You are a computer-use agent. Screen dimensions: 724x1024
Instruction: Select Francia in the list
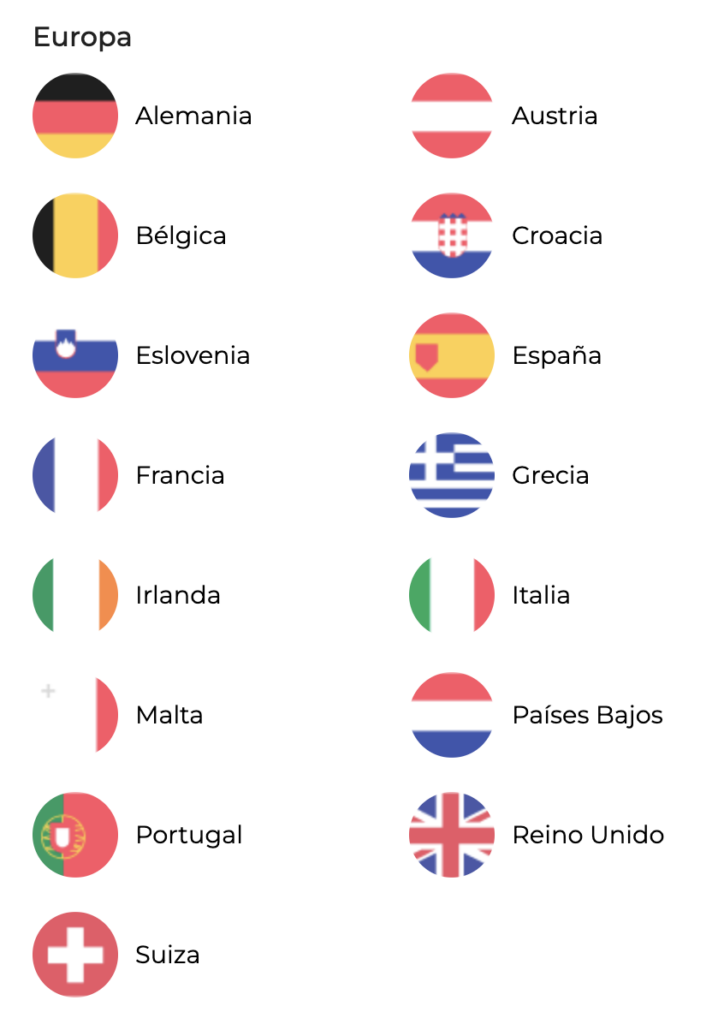coord(180,476)
